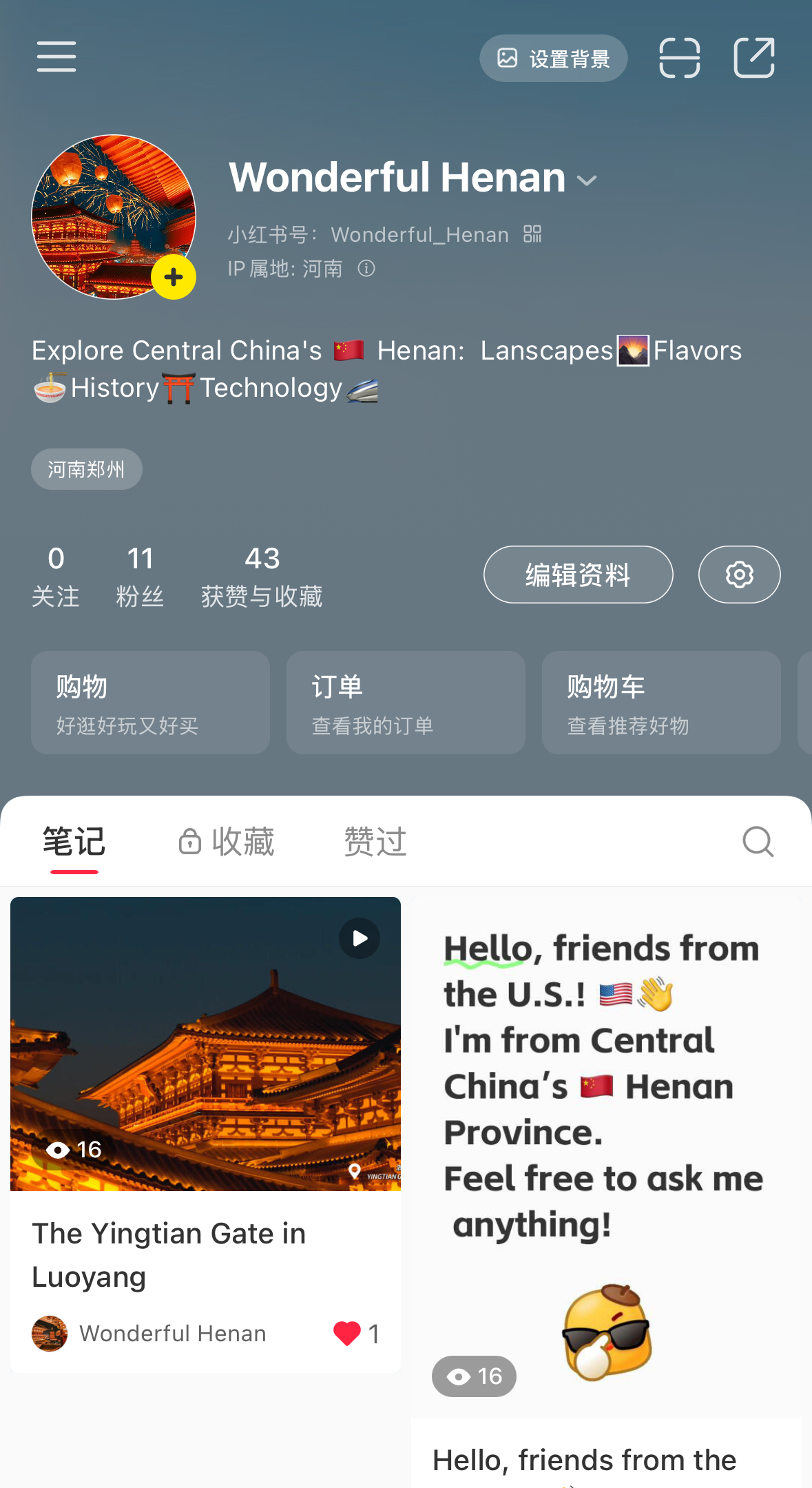Open the hamburger drawer menu
812x1488 pixels.
pos(56,56)
